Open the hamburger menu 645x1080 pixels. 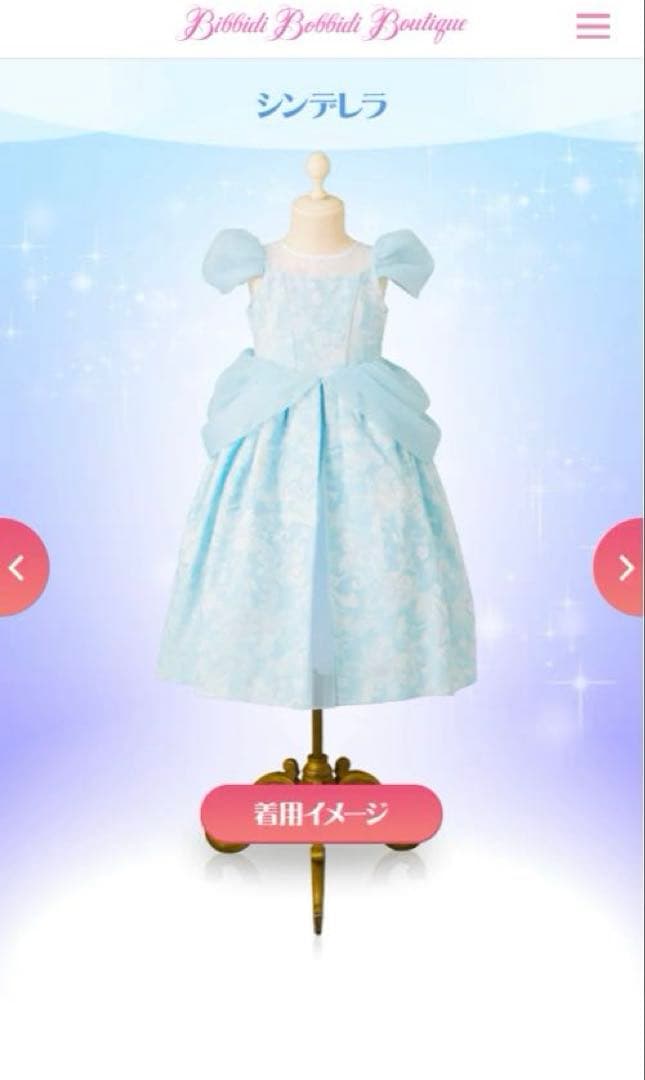(x=593, y=27)
